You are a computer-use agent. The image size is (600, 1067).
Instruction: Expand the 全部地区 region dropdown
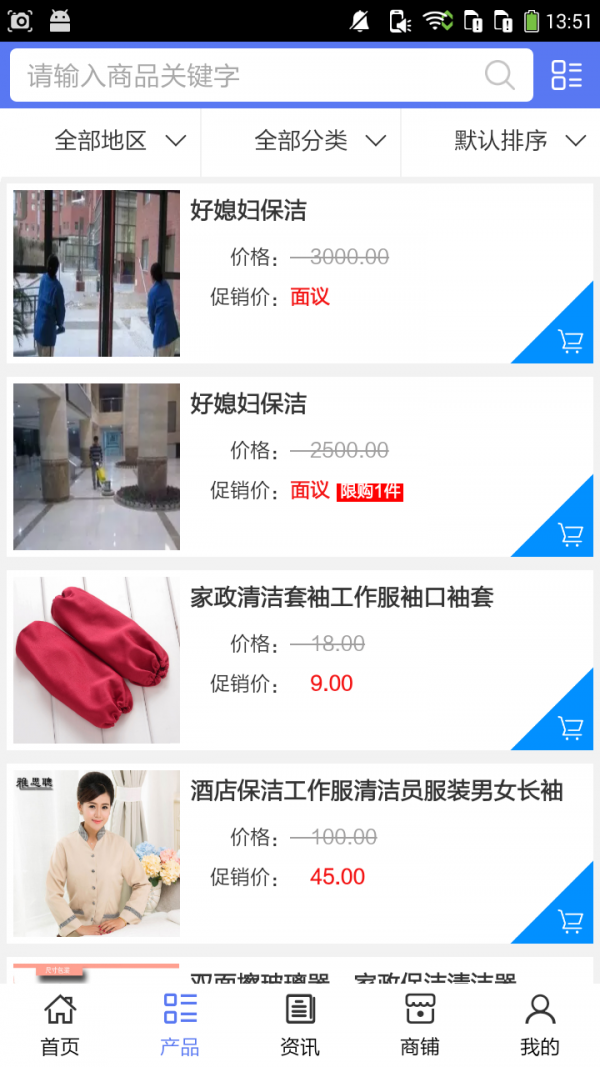(x=120, y=141)
